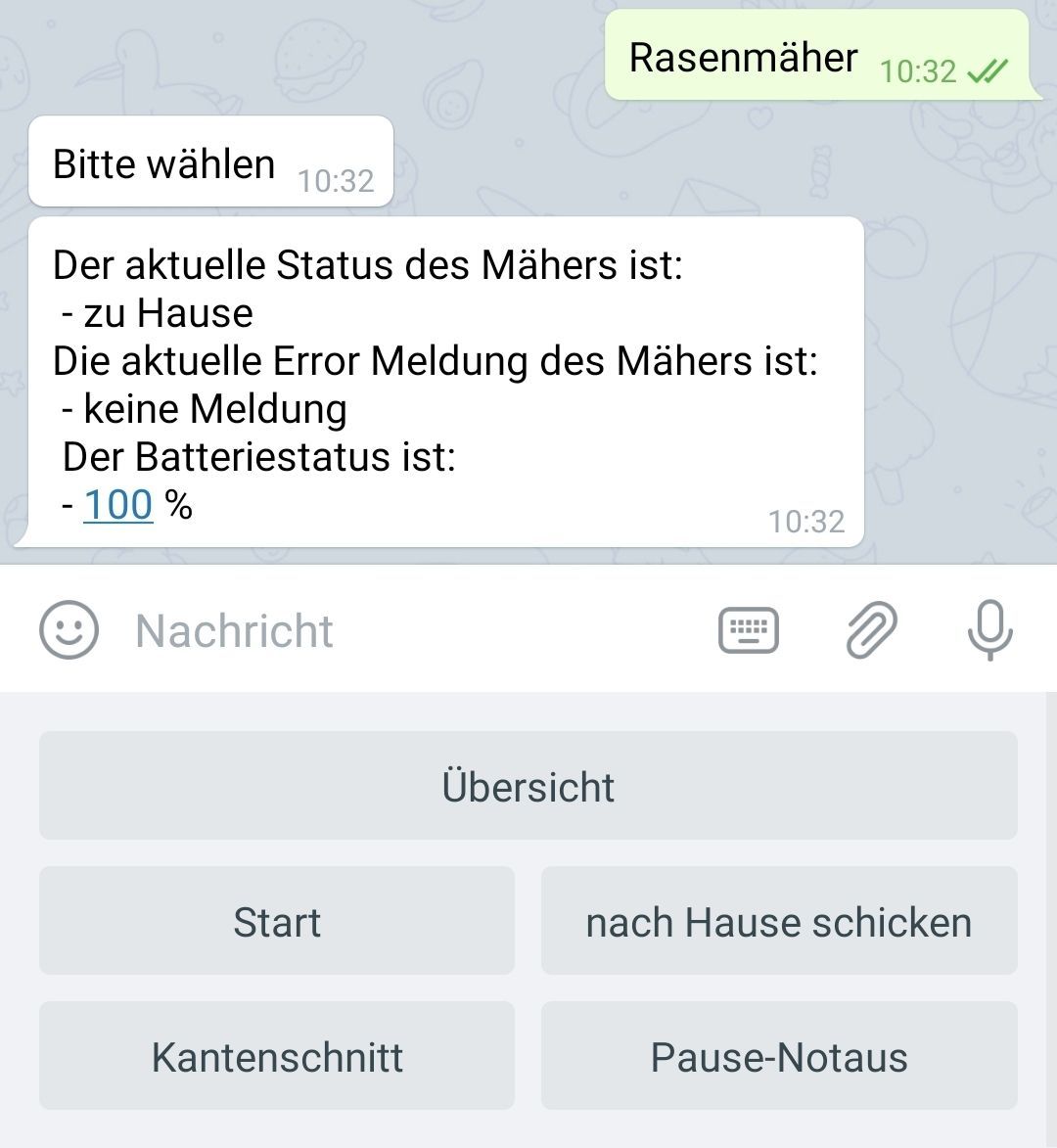Switch to the regular keyboard

[x=749, y=629]
